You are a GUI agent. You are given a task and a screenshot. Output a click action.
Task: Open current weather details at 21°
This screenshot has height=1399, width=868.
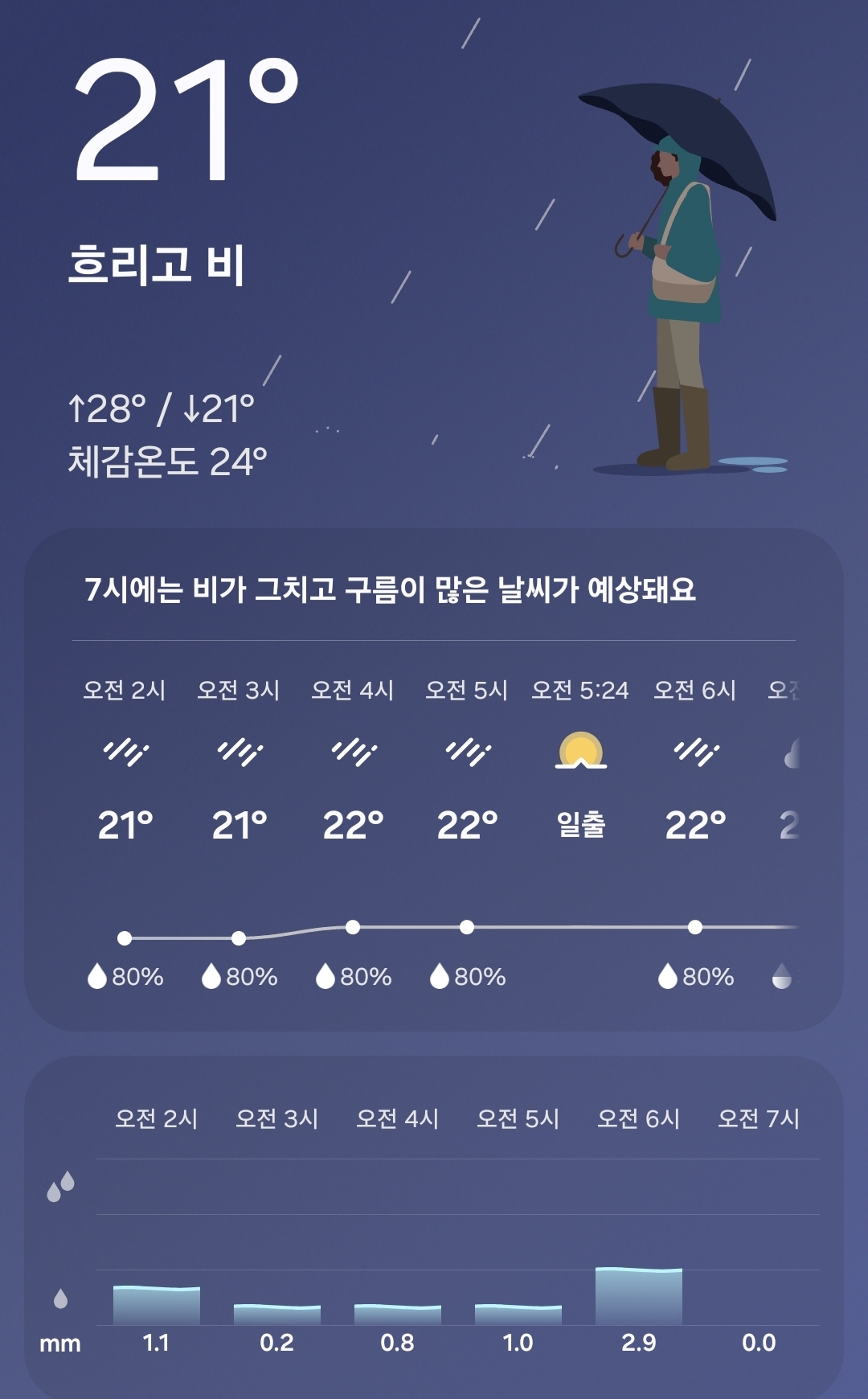[185, 121]
